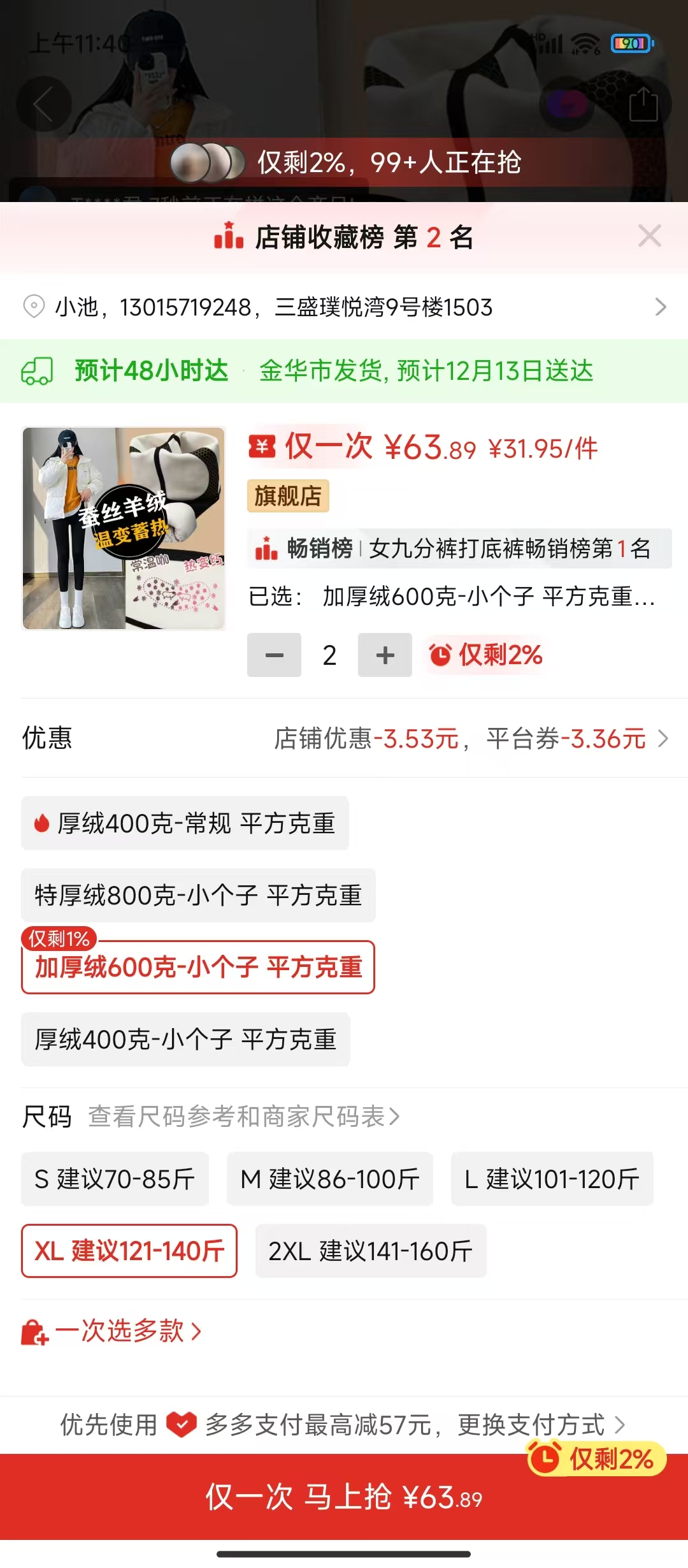Open 一次选多款 multi-style selection
688x1568 pixels.
[111, 1331]
